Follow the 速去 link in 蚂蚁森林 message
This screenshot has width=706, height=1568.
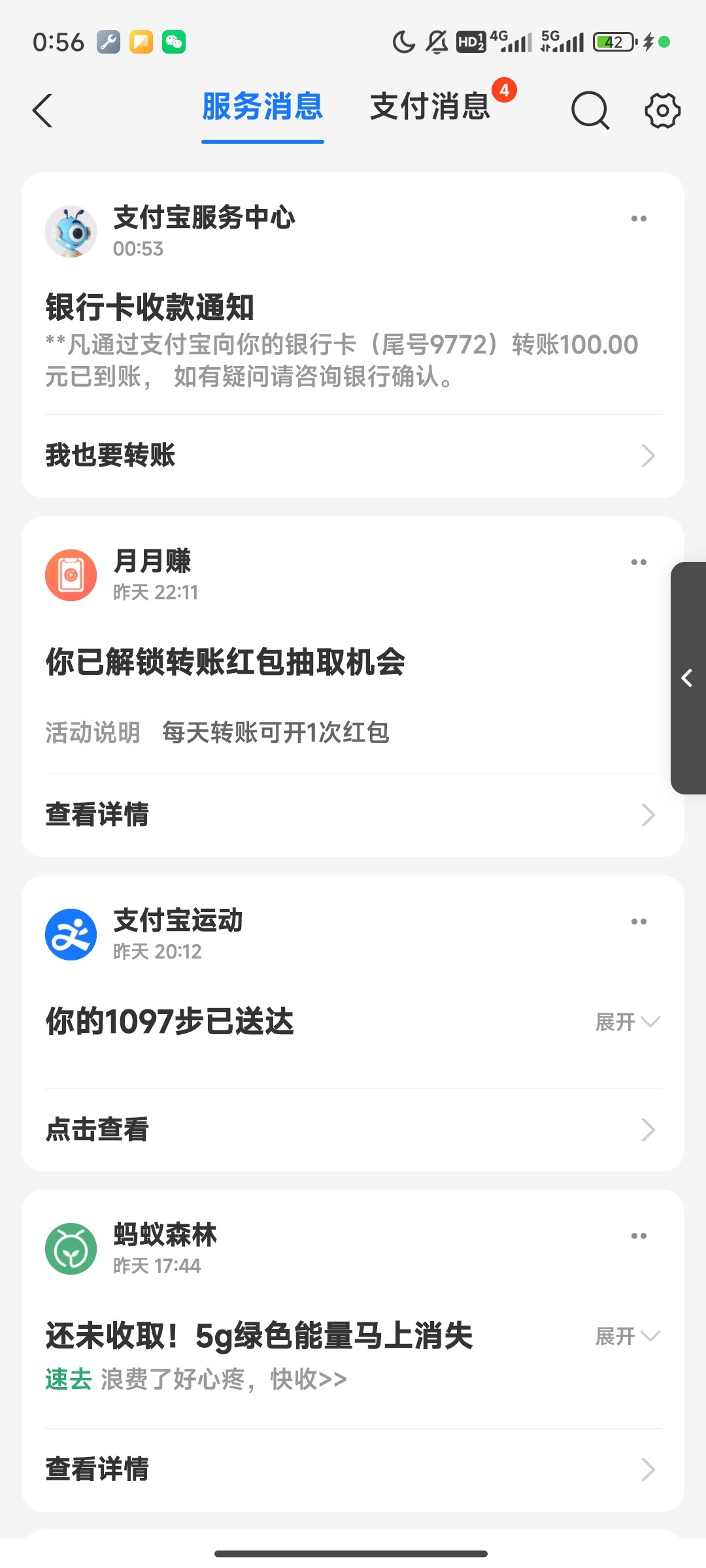coord(68,1379)
